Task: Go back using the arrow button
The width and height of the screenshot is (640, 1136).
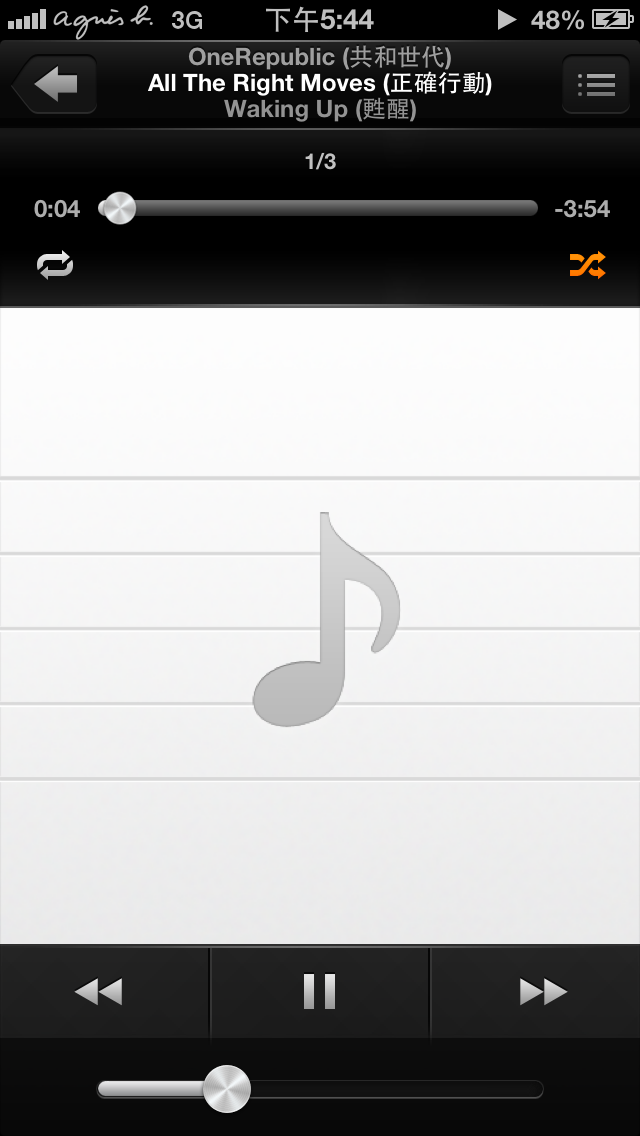Action: 56,85
